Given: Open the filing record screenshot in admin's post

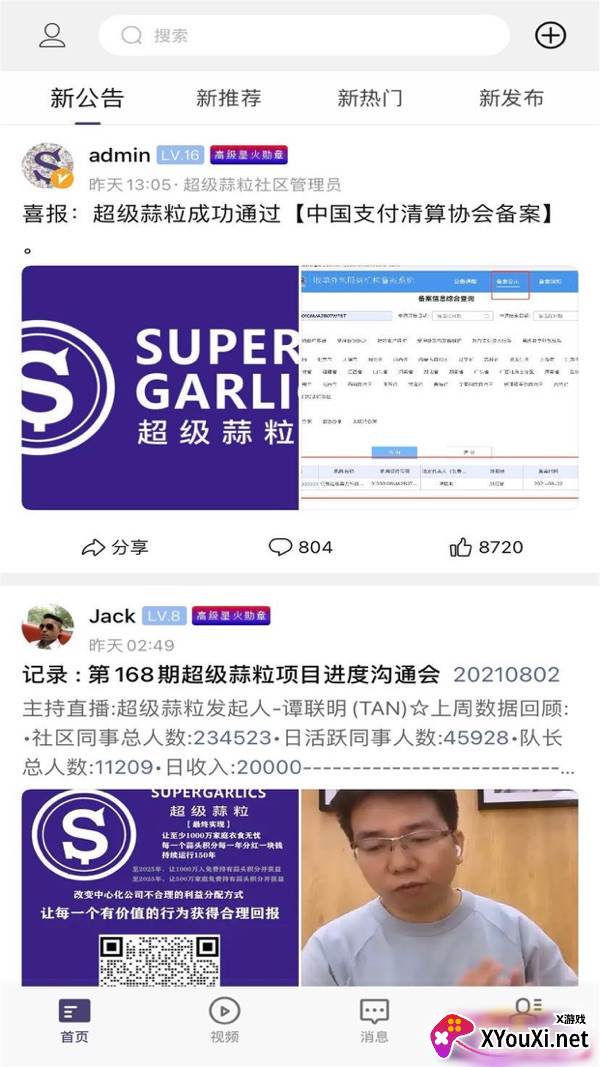Looking at the screenshot, I should coord(440,388).
